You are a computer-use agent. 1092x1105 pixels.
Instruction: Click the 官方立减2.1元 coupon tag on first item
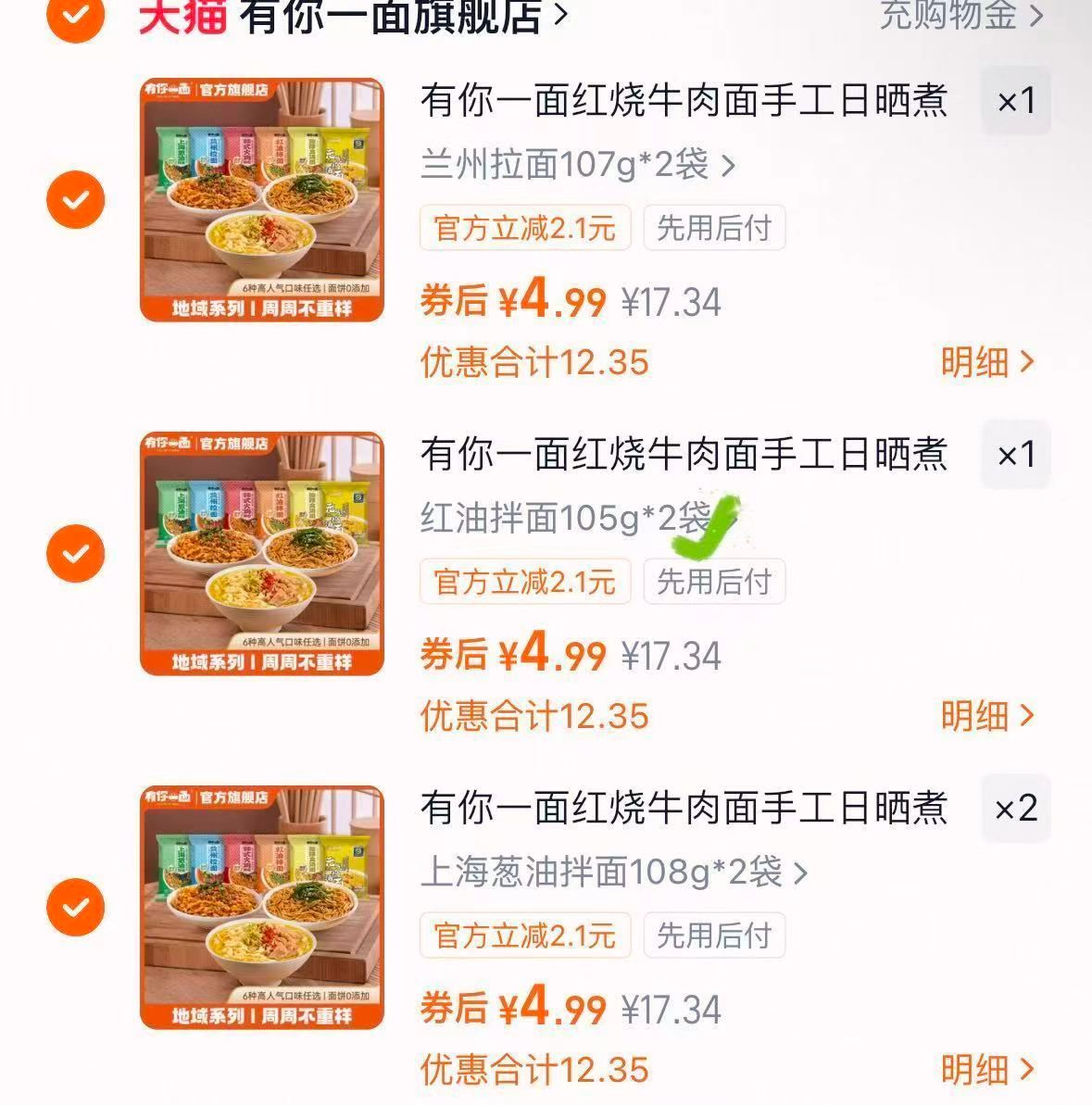525,228
